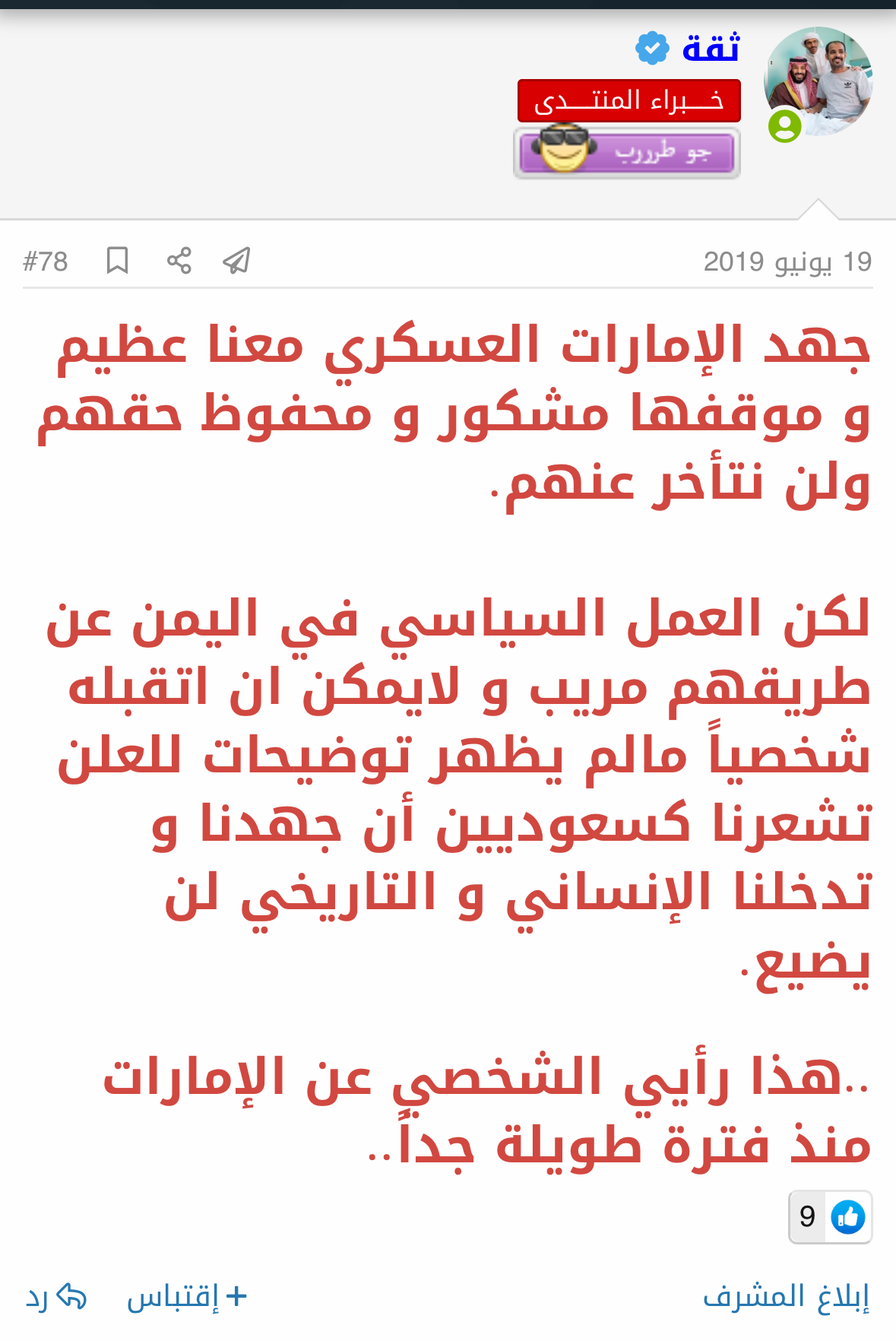The image size is (896, 1341).
Task: Open permalink #78 of the post
Action: click(46, 262)
